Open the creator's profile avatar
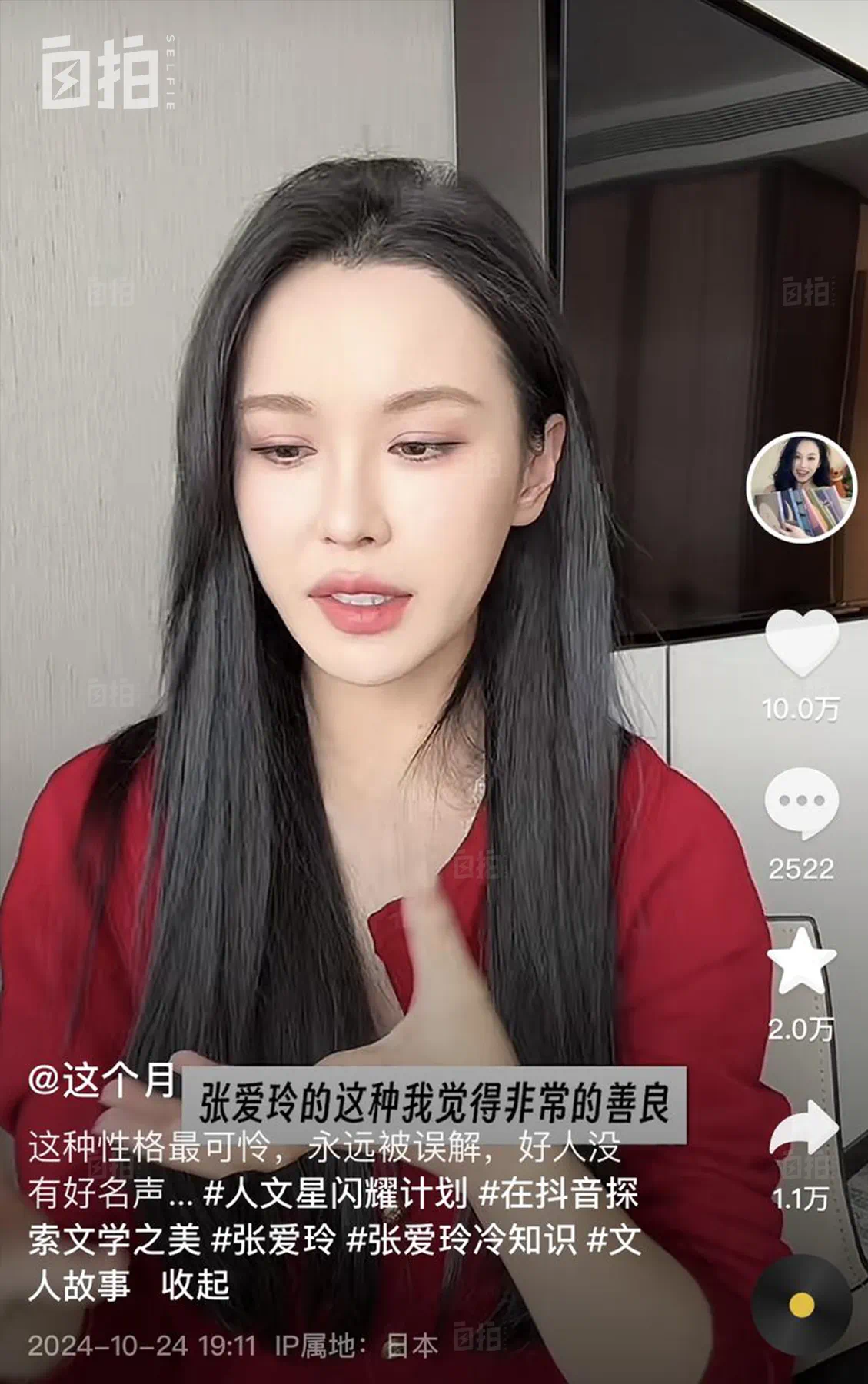Viewport: 868px width, 1384px height. coord(800,487)
